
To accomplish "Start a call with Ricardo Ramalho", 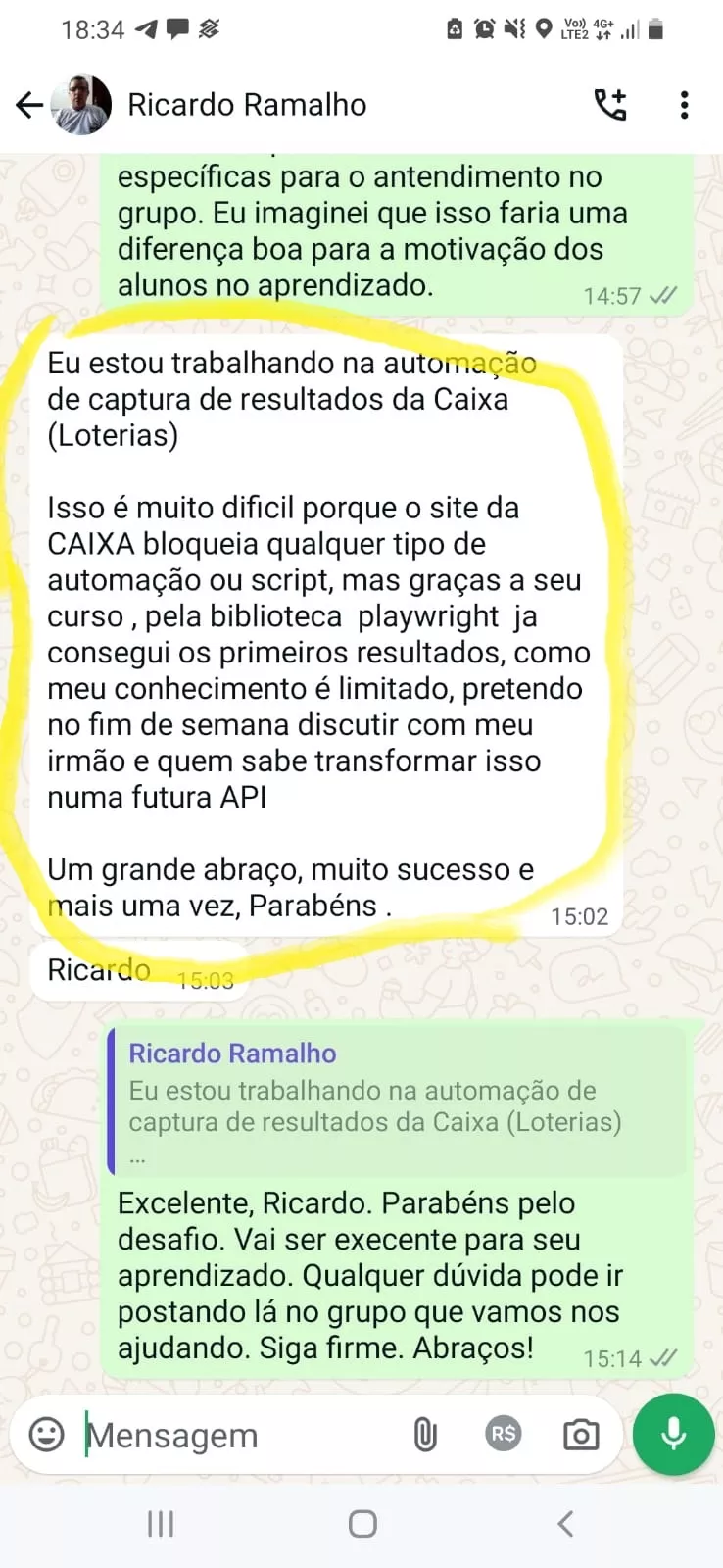I will [x=611, y=105].
